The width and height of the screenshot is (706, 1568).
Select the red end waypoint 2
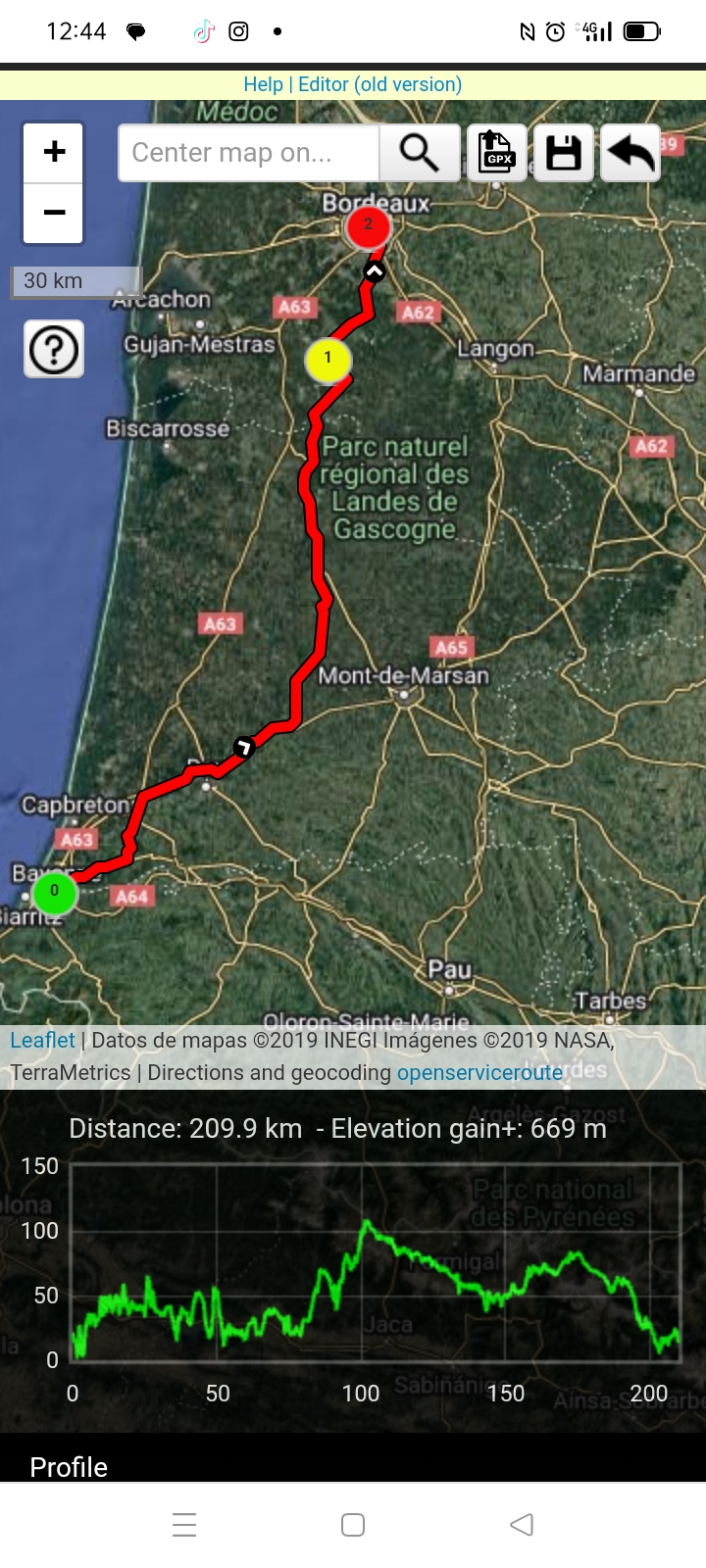click(x=368, y=225)
